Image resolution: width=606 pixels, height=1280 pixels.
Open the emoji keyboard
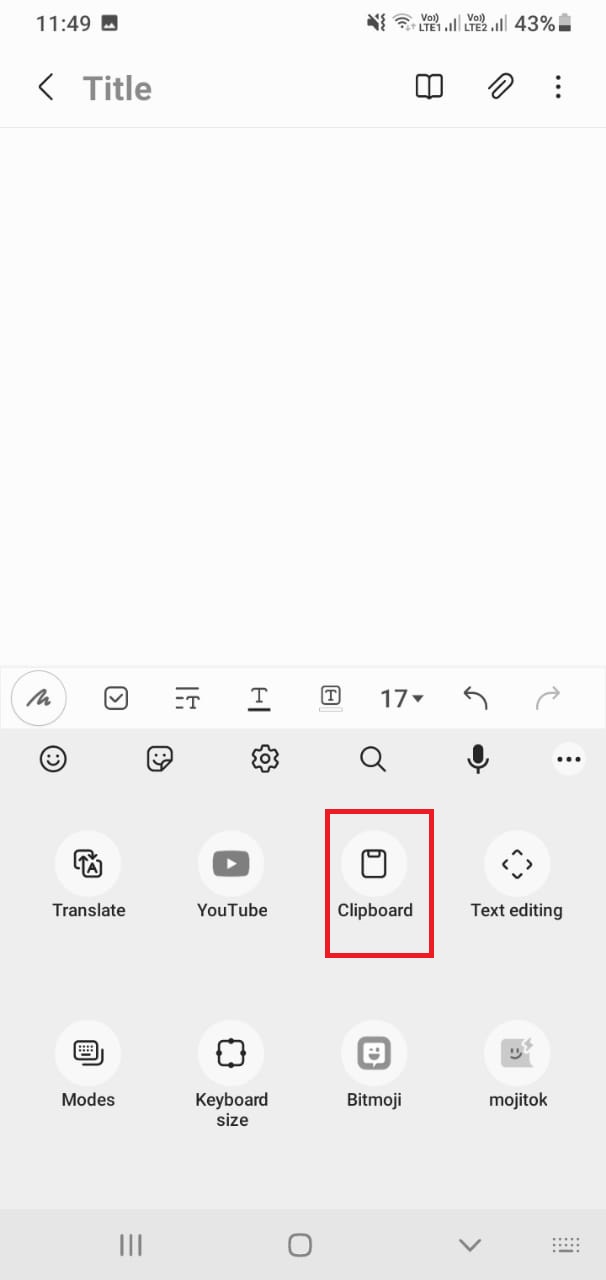(x=53, y=760)
